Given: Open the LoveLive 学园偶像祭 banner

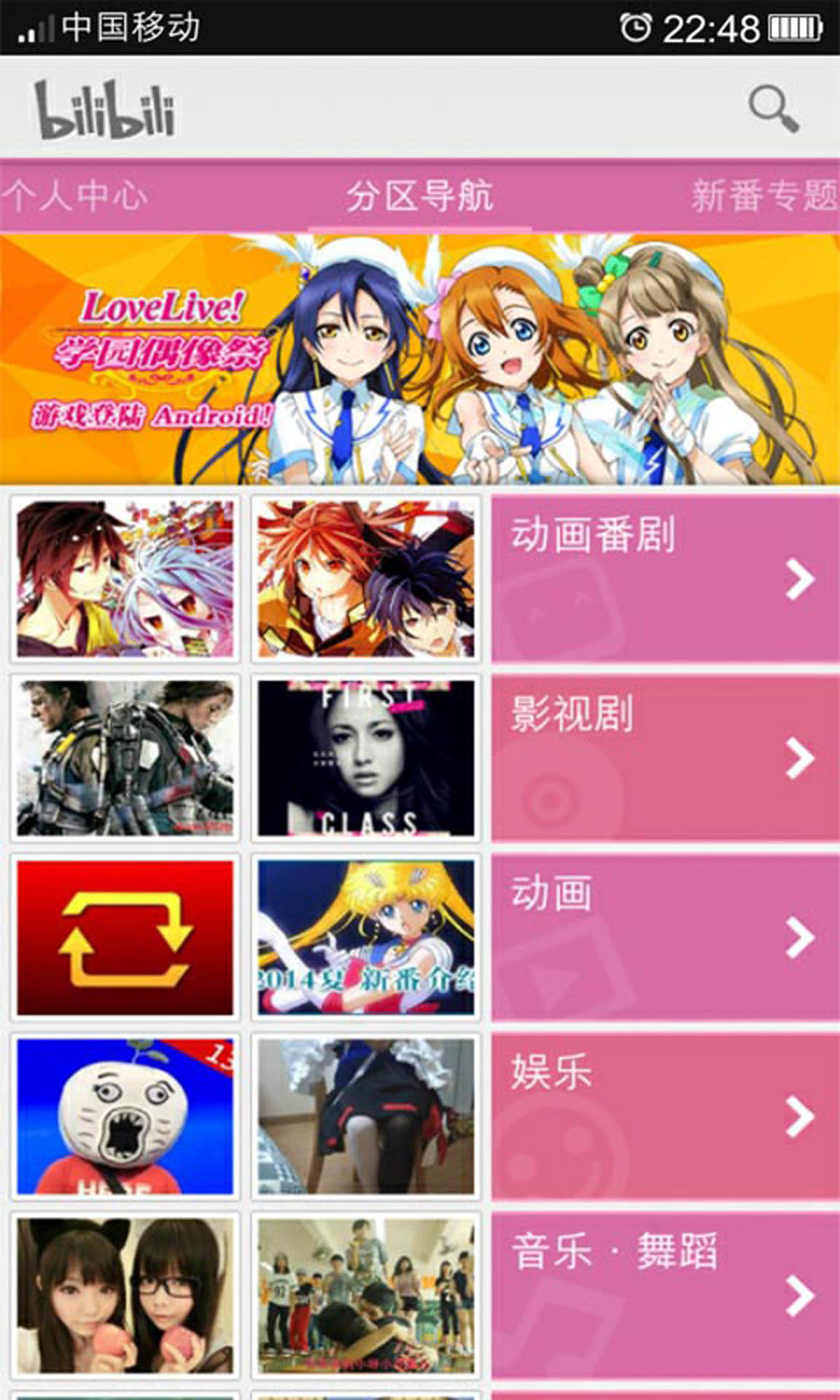Looking at the screenshot, I should pyautogui.click(x=419, y=359).
